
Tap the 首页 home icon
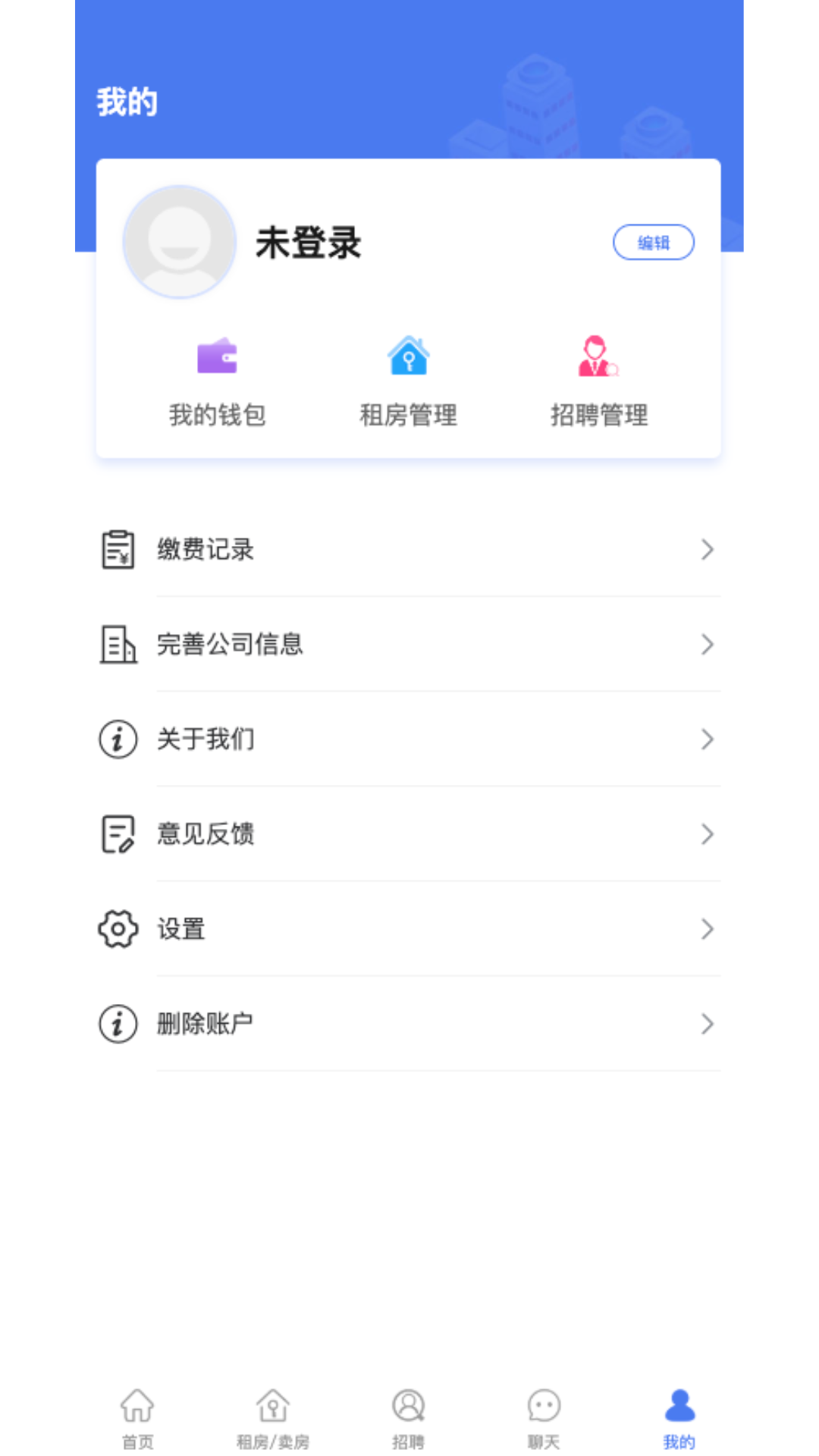(x=137, y=1404)
